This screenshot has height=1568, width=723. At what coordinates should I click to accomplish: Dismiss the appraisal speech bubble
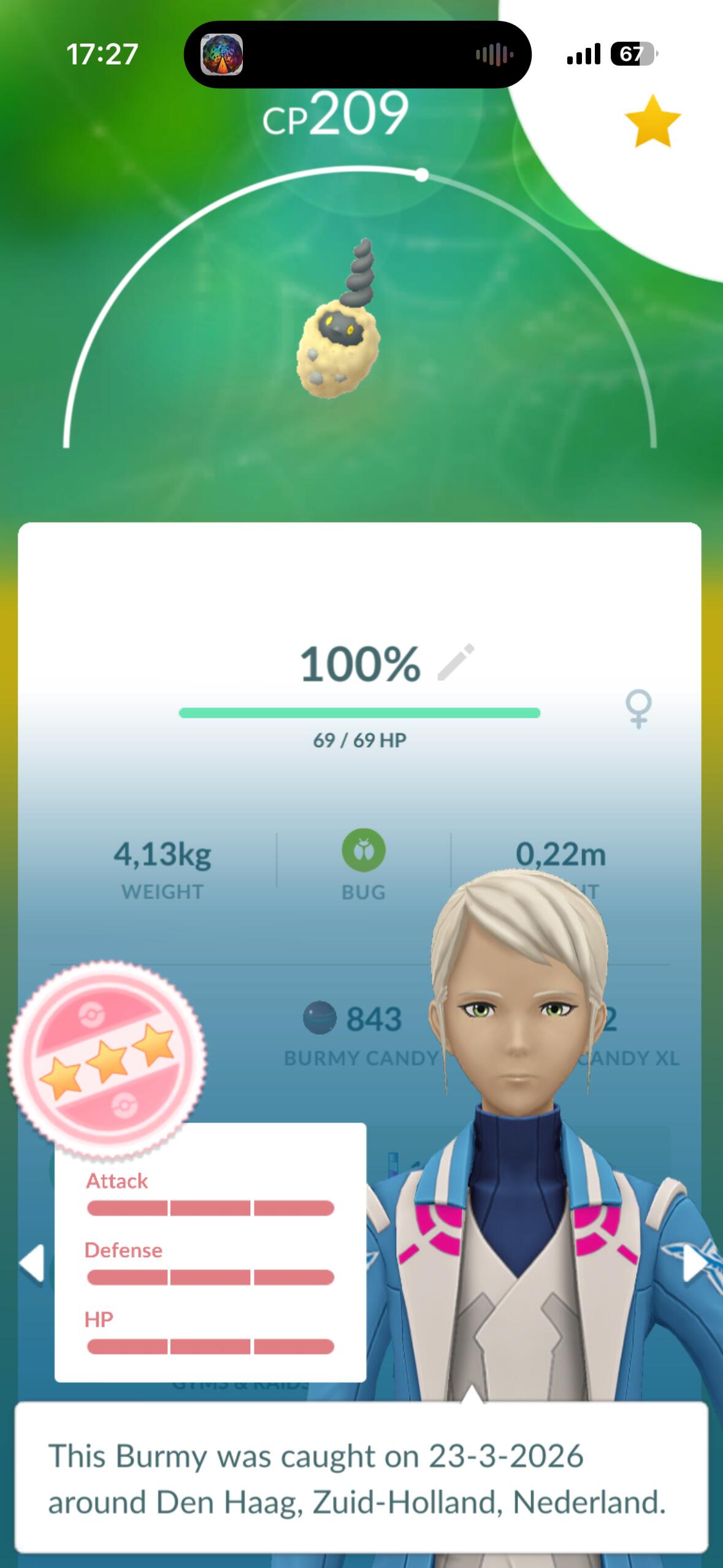point(361,1478)
